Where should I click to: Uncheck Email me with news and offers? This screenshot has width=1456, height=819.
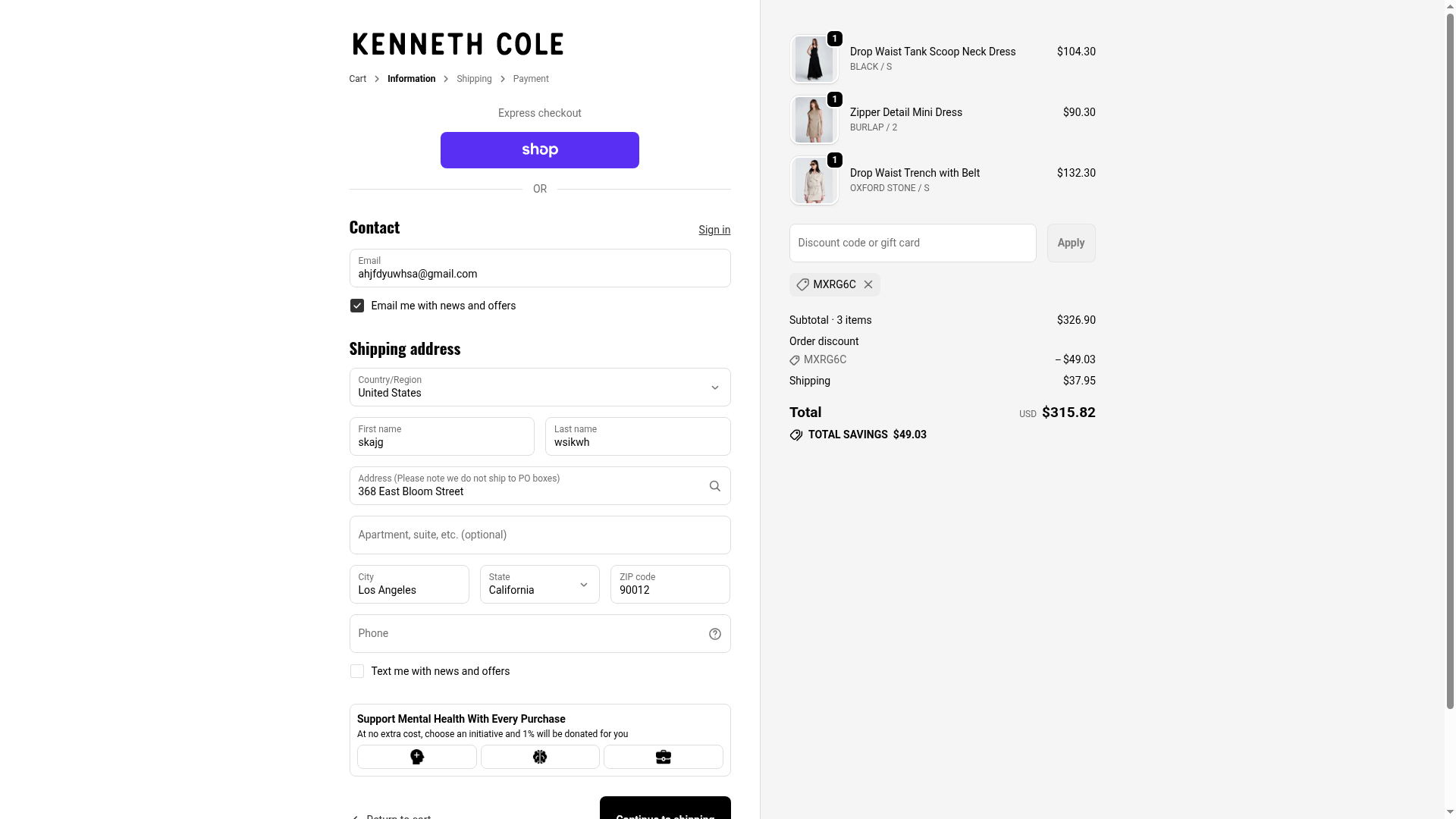(x=357, y=306)
